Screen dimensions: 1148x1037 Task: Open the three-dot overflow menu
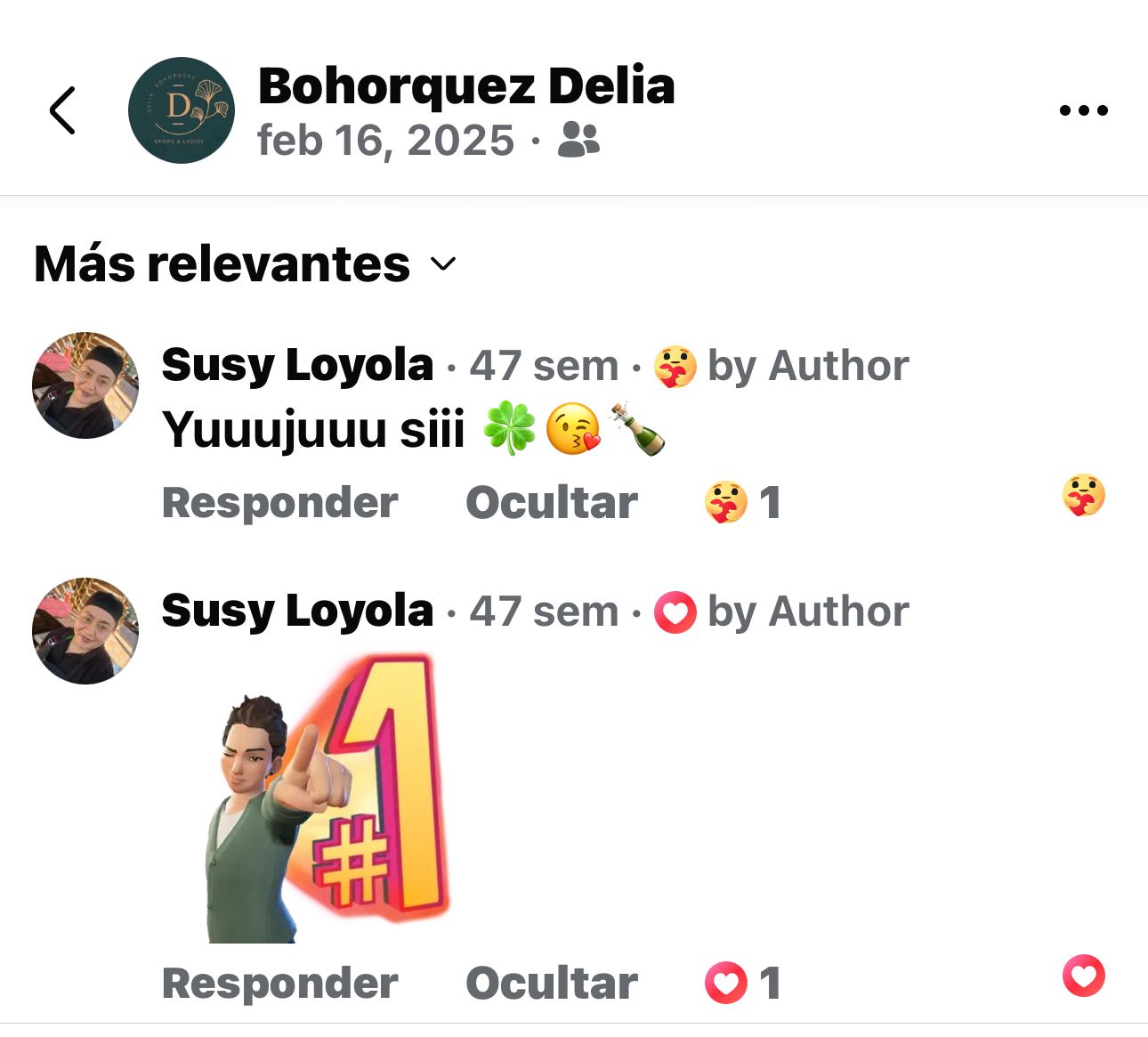pyautogui.click(x=1083, y=110)
